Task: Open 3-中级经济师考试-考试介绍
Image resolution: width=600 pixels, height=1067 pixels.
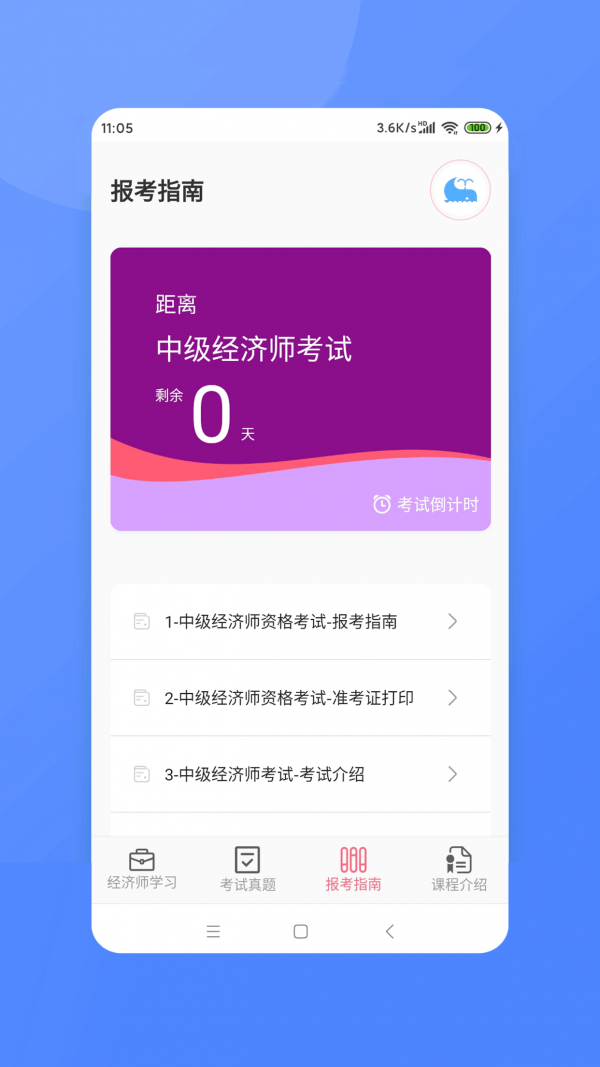Action: pyautogui.click(x=300, y=774)
